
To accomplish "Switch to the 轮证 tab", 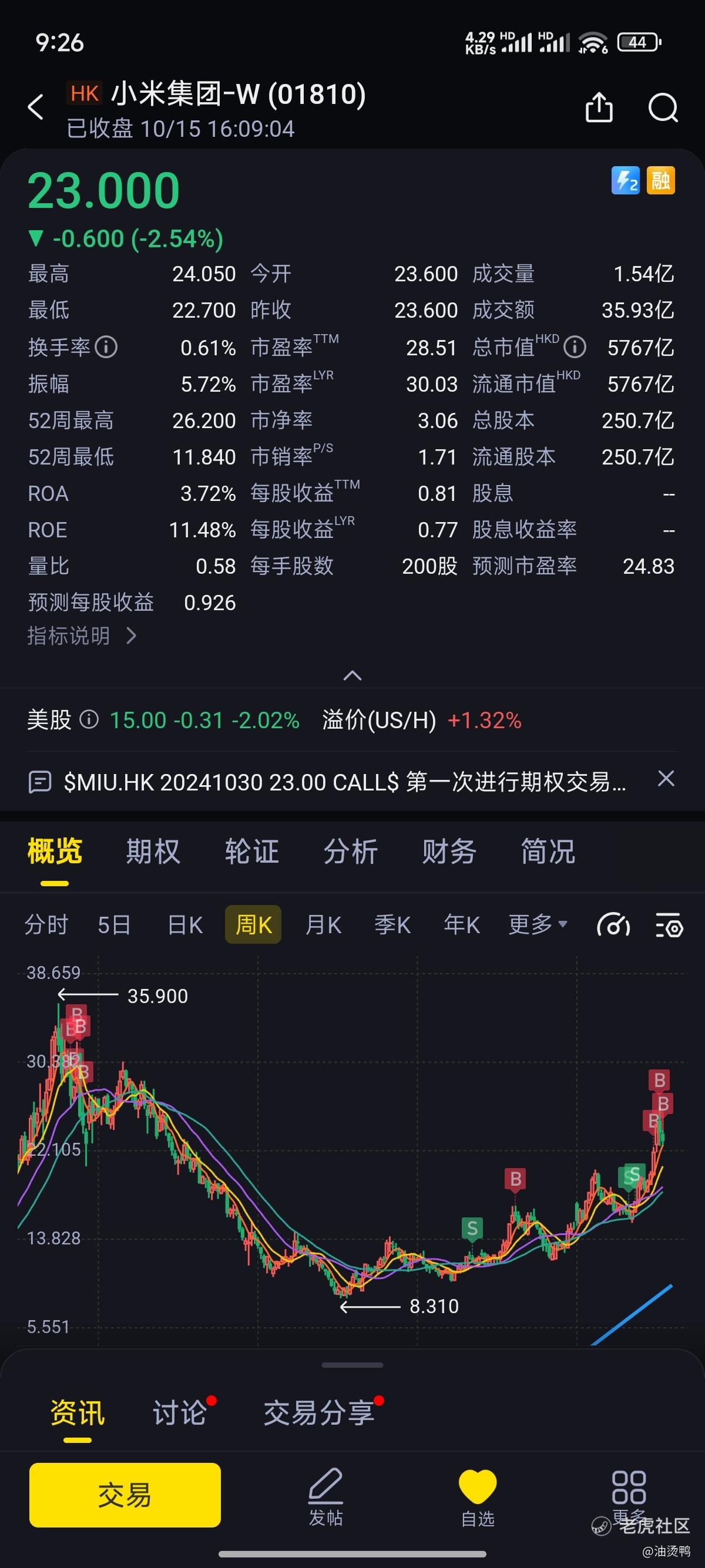I will [251, 851].
